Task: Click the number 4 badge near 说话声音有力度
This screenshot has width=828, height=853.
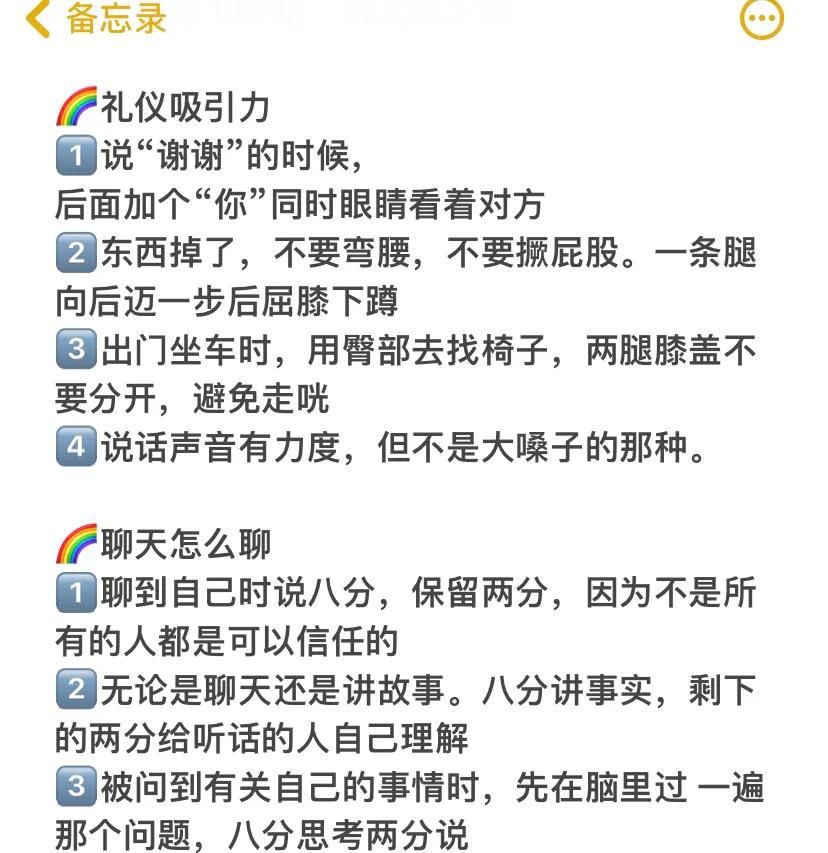Action: point(75,447)
